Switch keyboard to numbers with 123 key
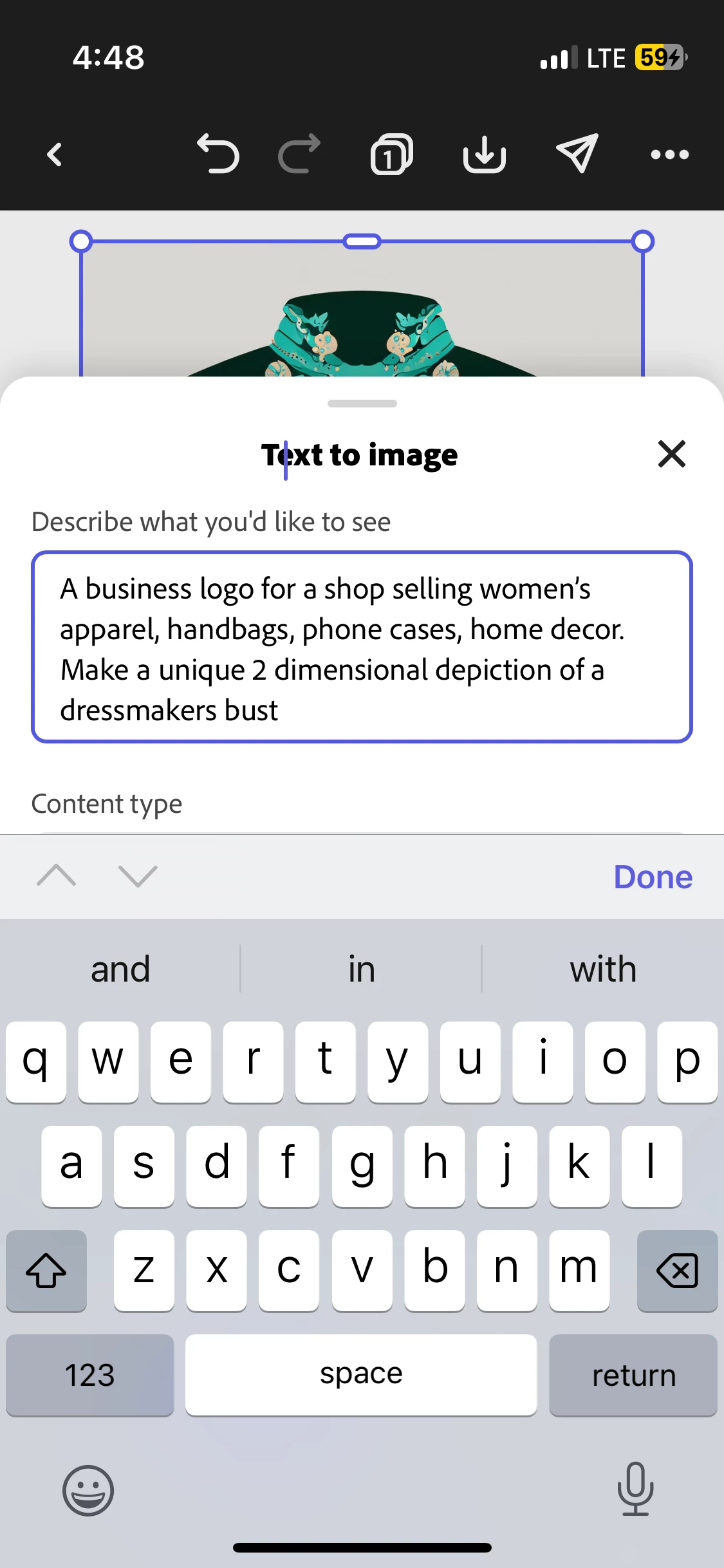Image resolution: width=724 pixels, height=1568 pixels. coord(89,1375)
